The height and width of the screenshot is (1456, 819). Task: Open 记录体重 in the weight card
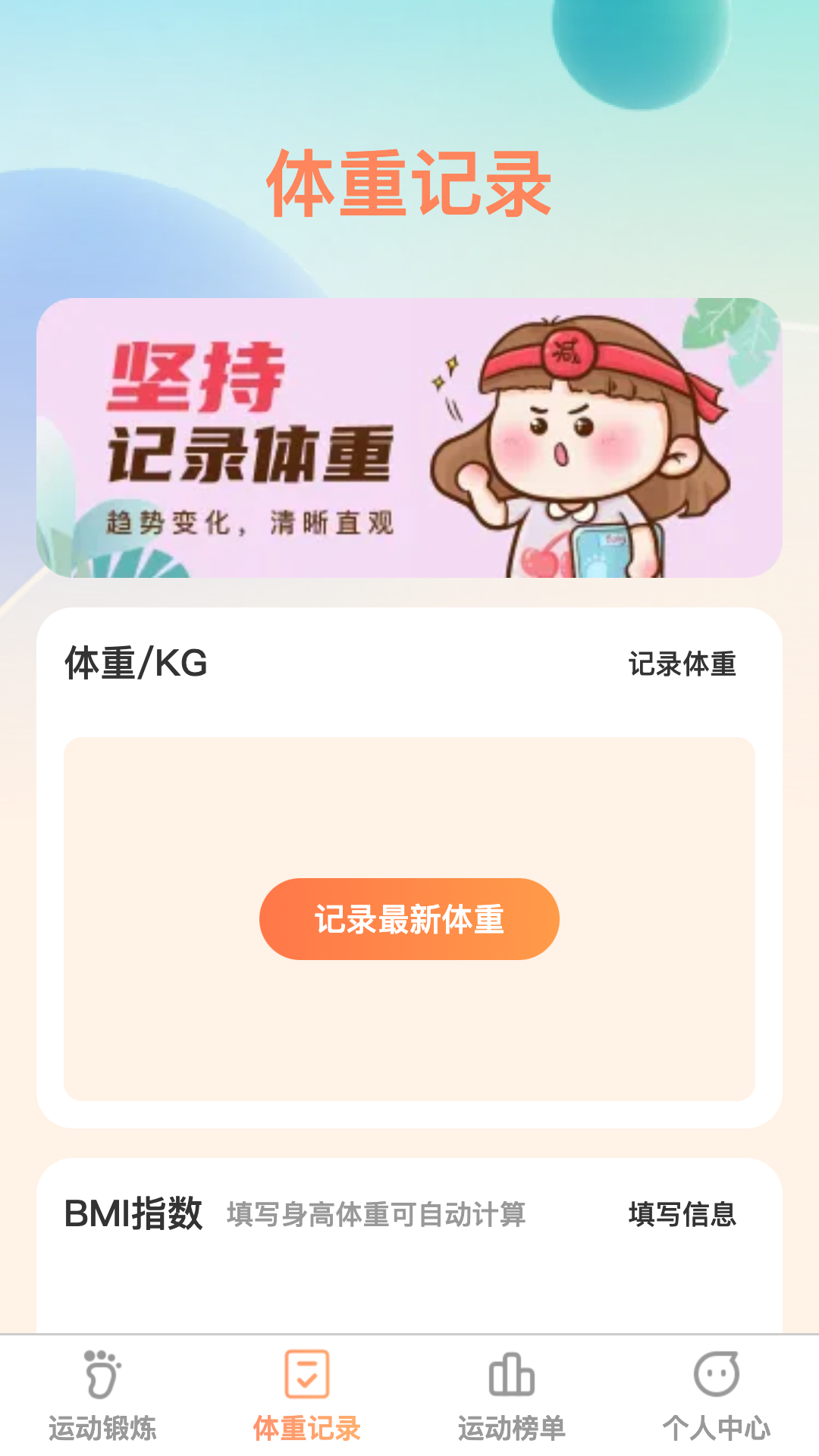tap(682, 664)
